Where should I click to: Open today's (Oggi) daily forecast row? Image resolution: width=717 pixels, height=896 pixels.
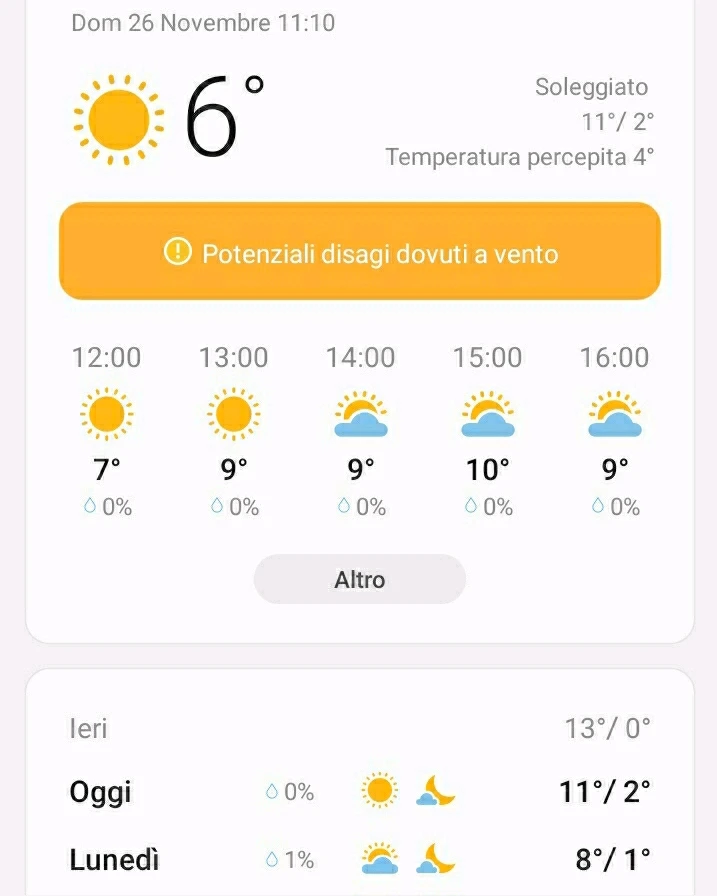[360, 792]
